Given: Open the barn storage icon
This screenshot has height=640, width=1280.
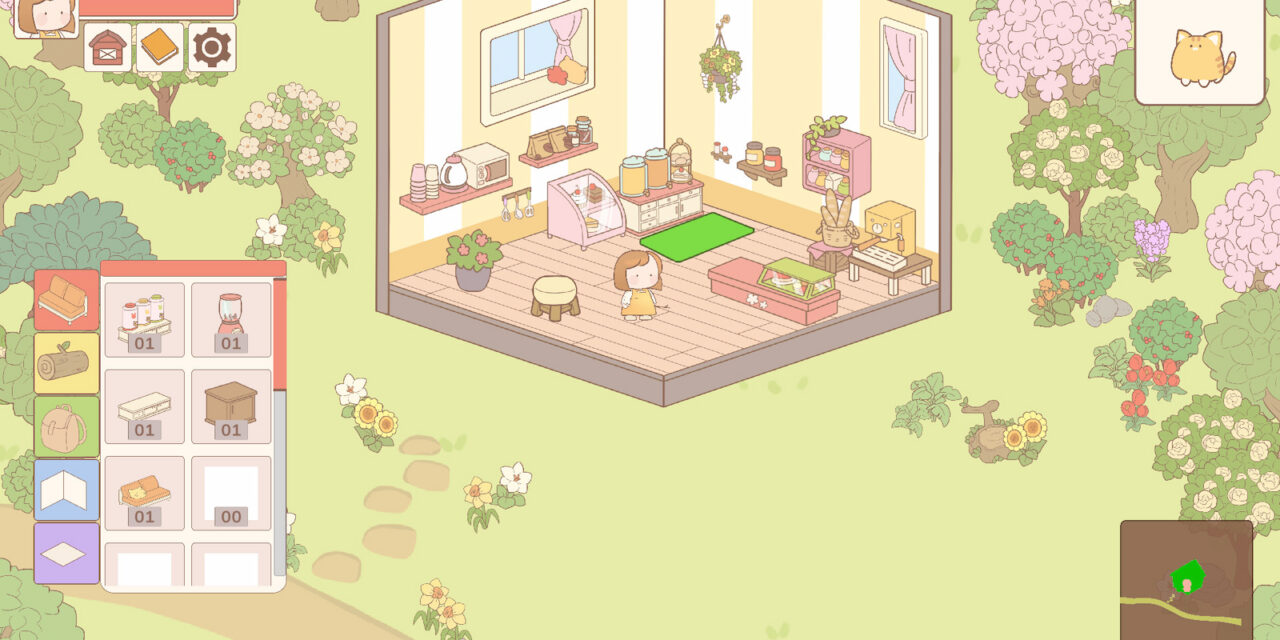Looking at the screenshot, I should click(x=108, y=47).
